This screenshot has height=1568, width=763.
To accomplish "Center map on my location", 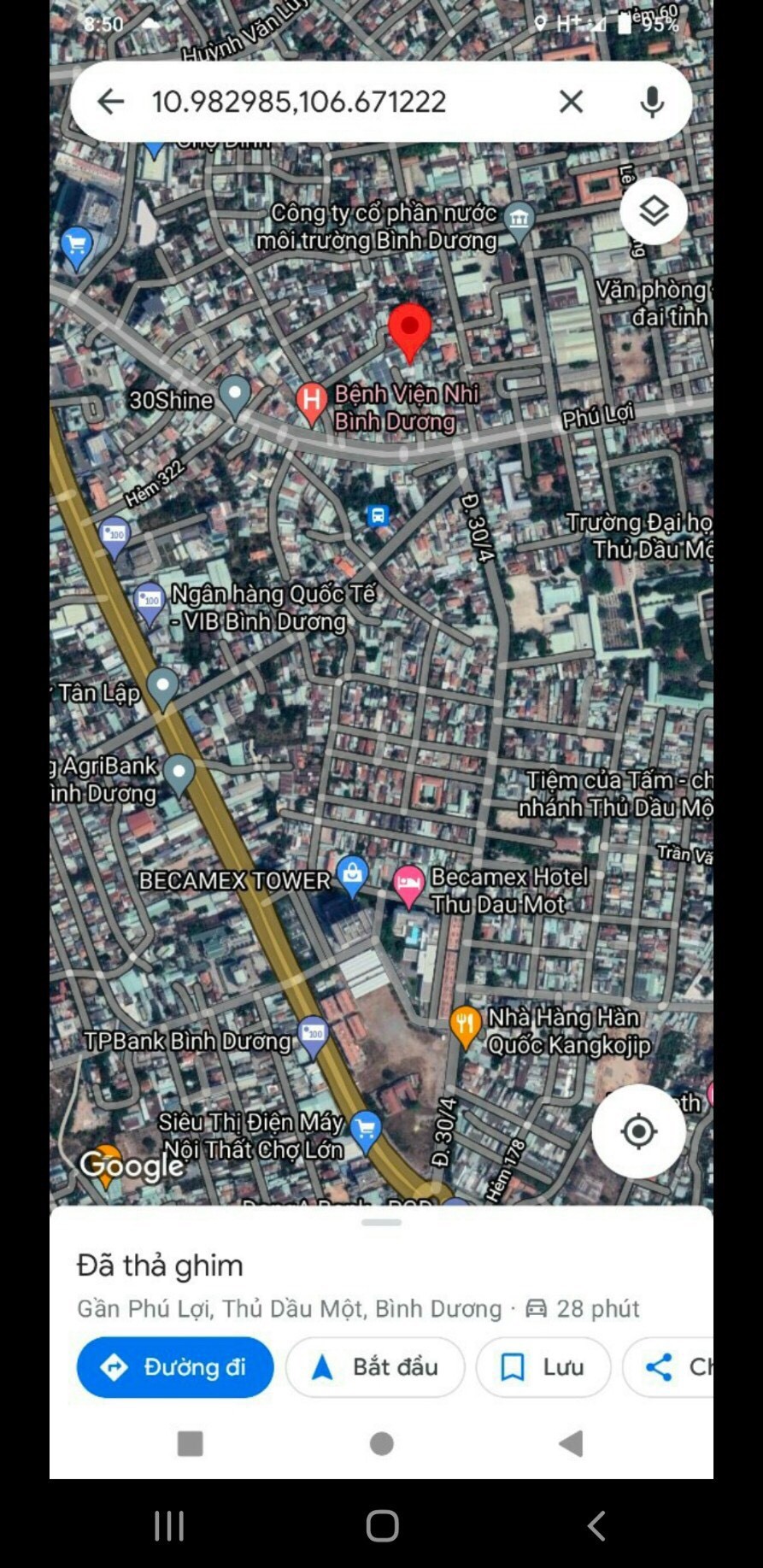I will [x=638, y=1131].
